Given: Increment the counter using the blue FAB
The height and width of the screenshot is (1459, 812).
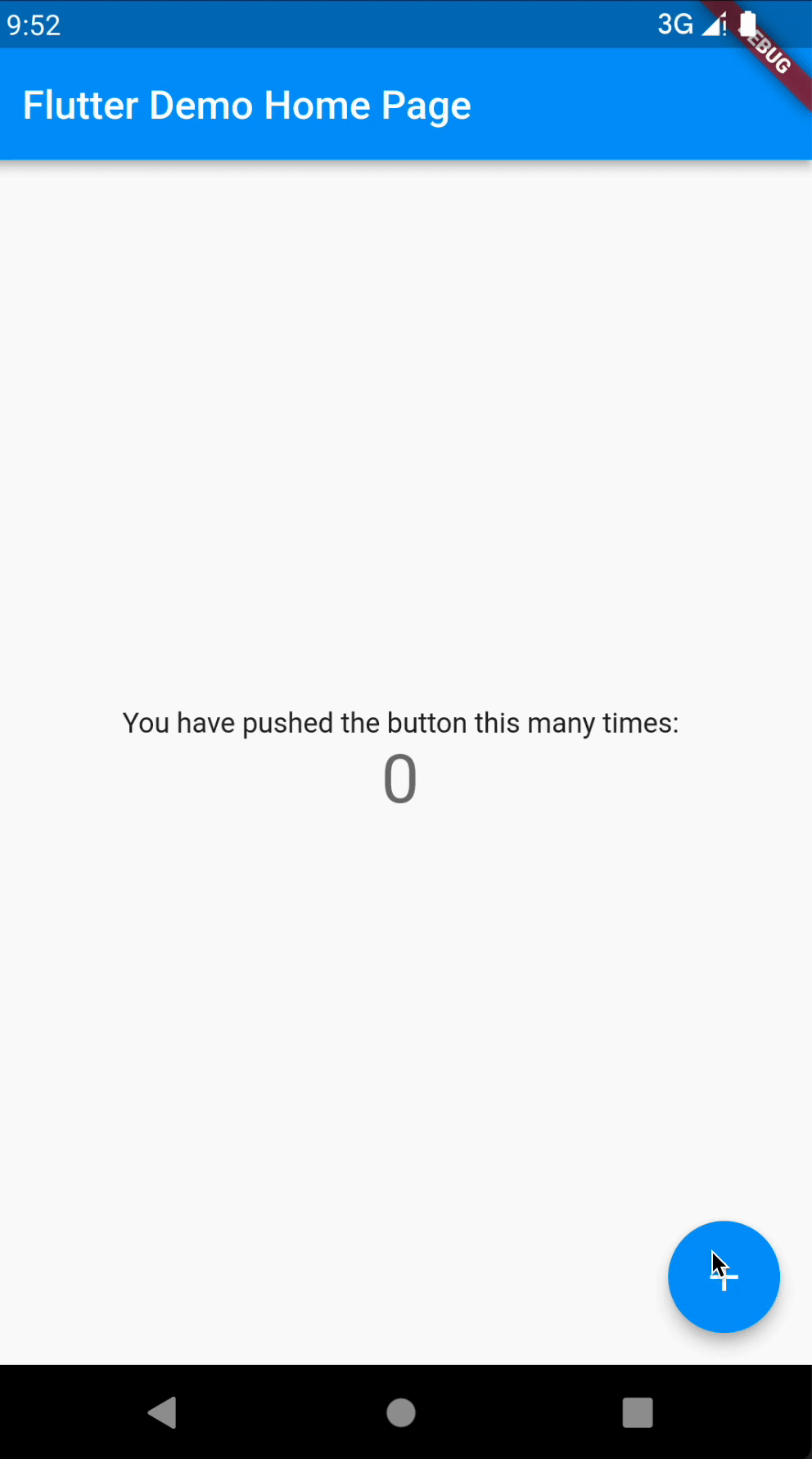Looking at the screenshot, I should [724, 1276].
